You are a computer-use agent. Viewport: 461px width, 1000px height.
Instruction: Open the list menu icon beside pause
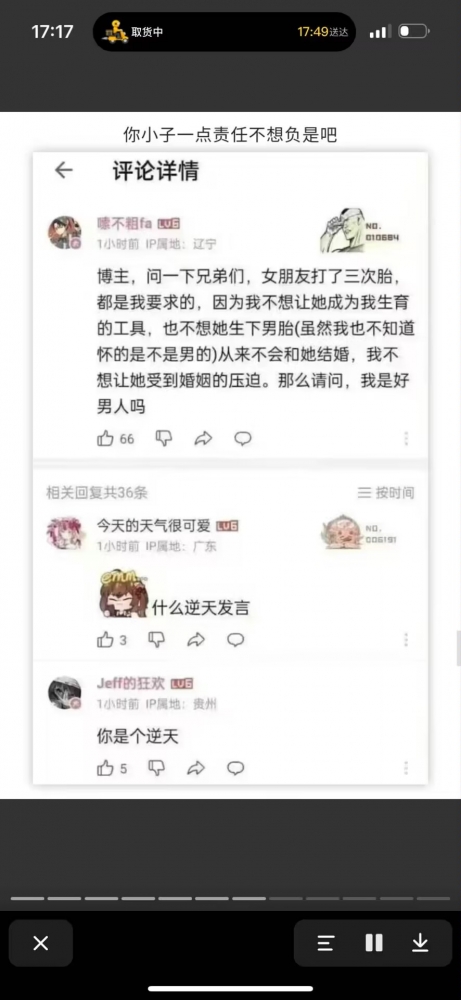[326, 943]
